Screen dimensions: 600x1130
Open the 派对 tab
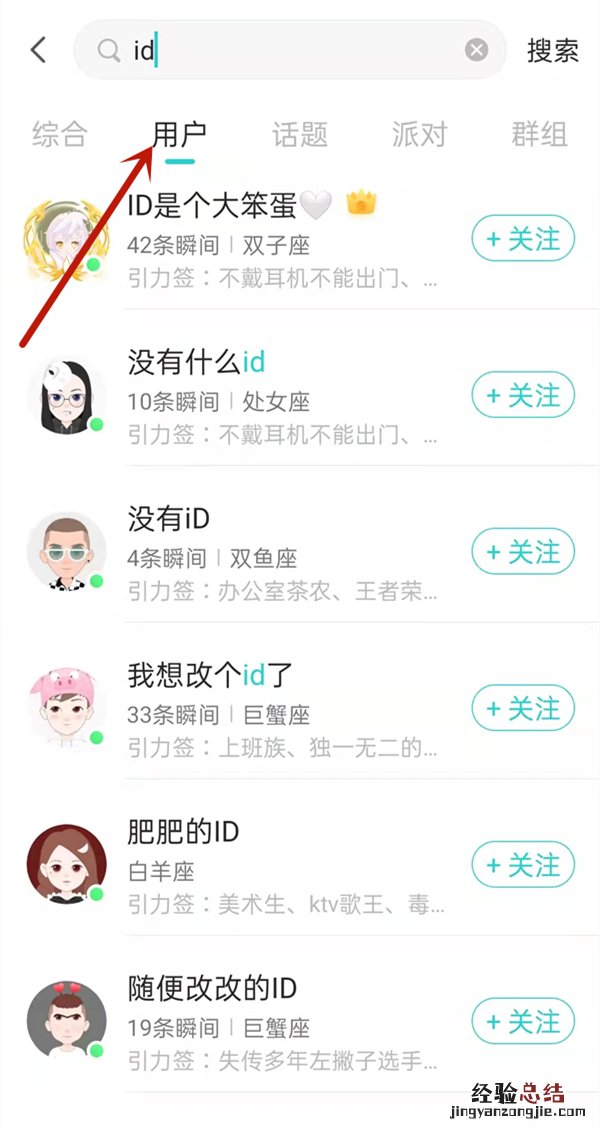[x=419, y=134]
